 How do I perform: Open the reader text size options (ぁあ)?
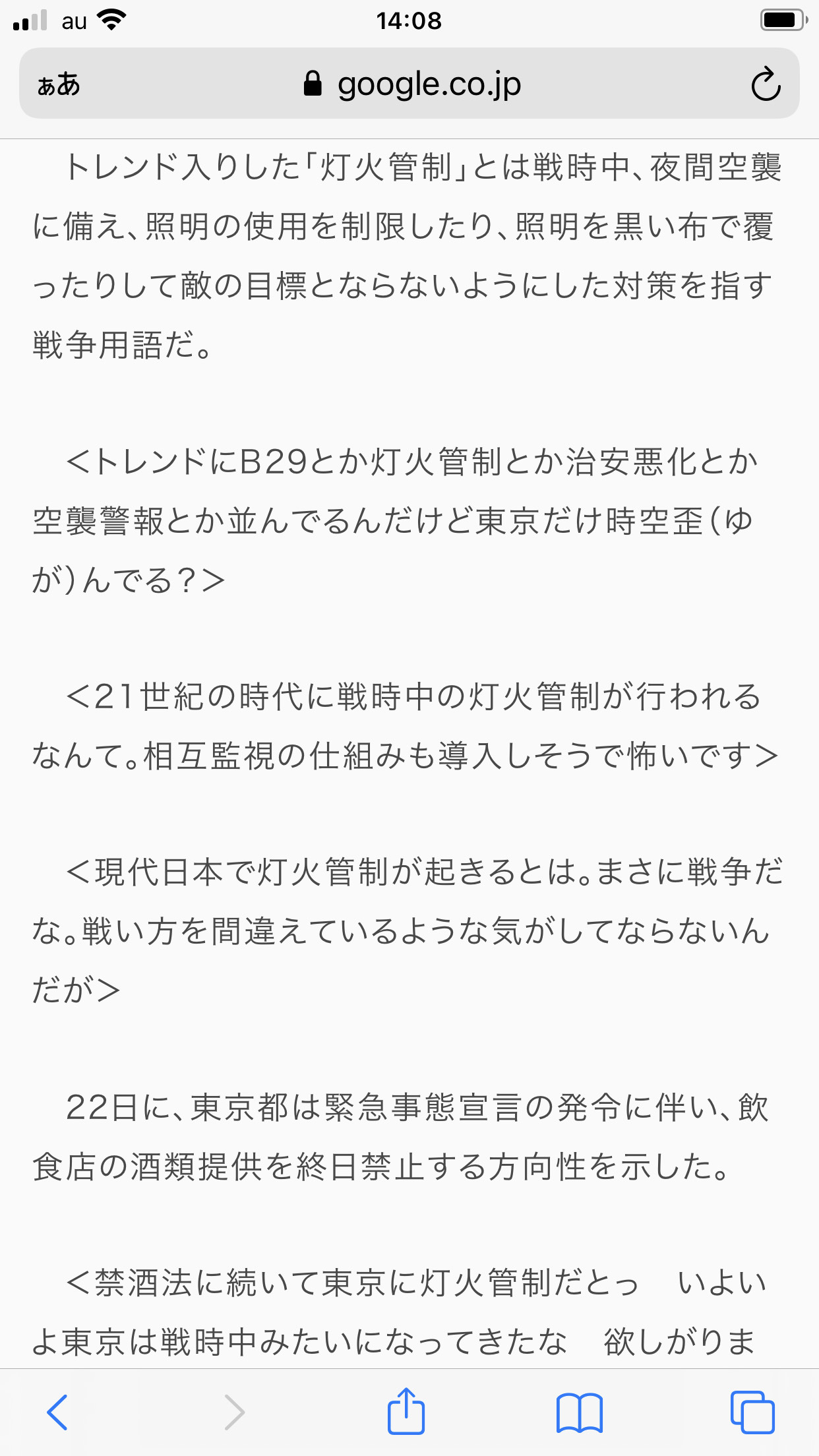(59, 84)
